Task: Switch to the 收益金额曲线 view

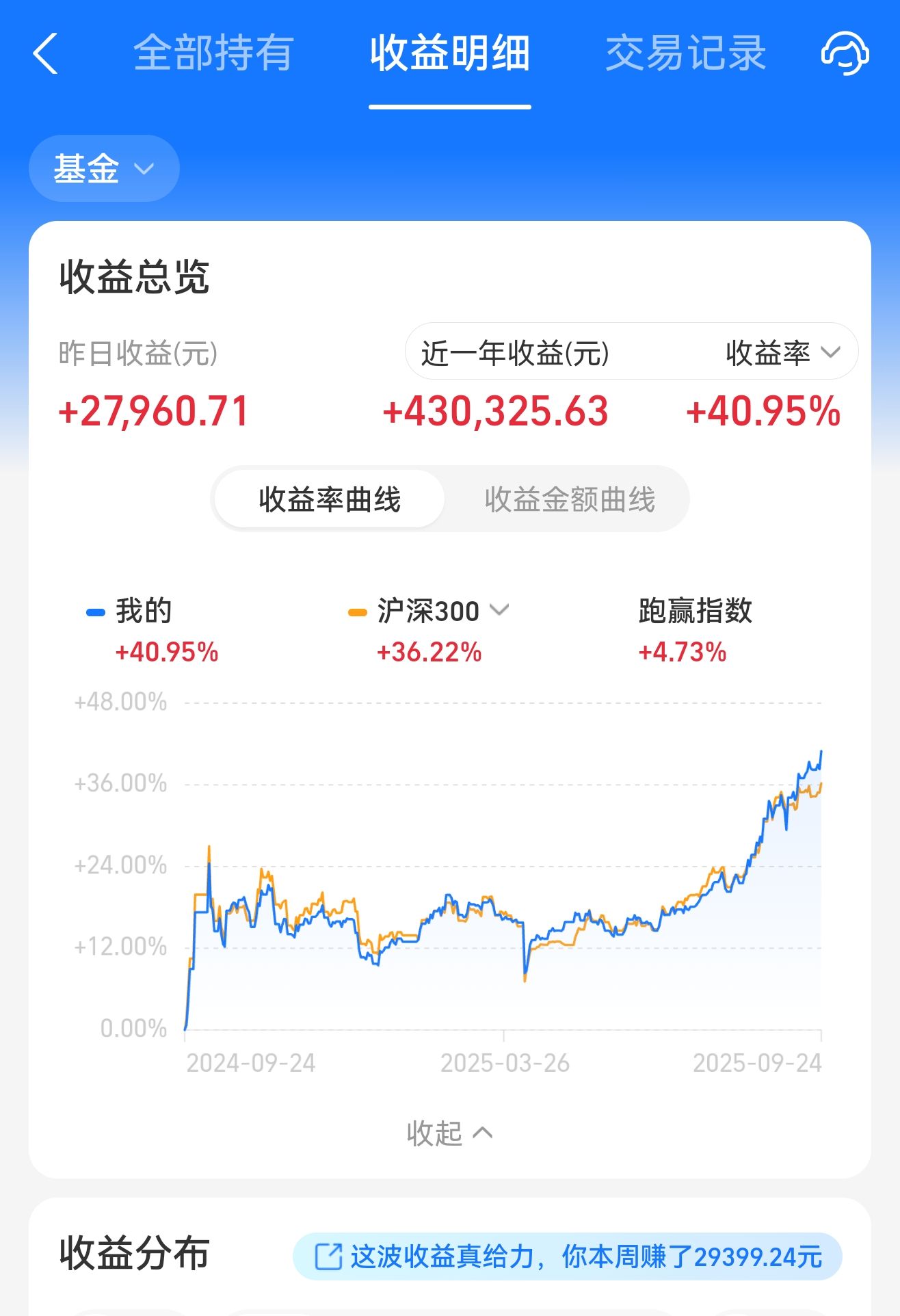Action: (x=570, y=499)
